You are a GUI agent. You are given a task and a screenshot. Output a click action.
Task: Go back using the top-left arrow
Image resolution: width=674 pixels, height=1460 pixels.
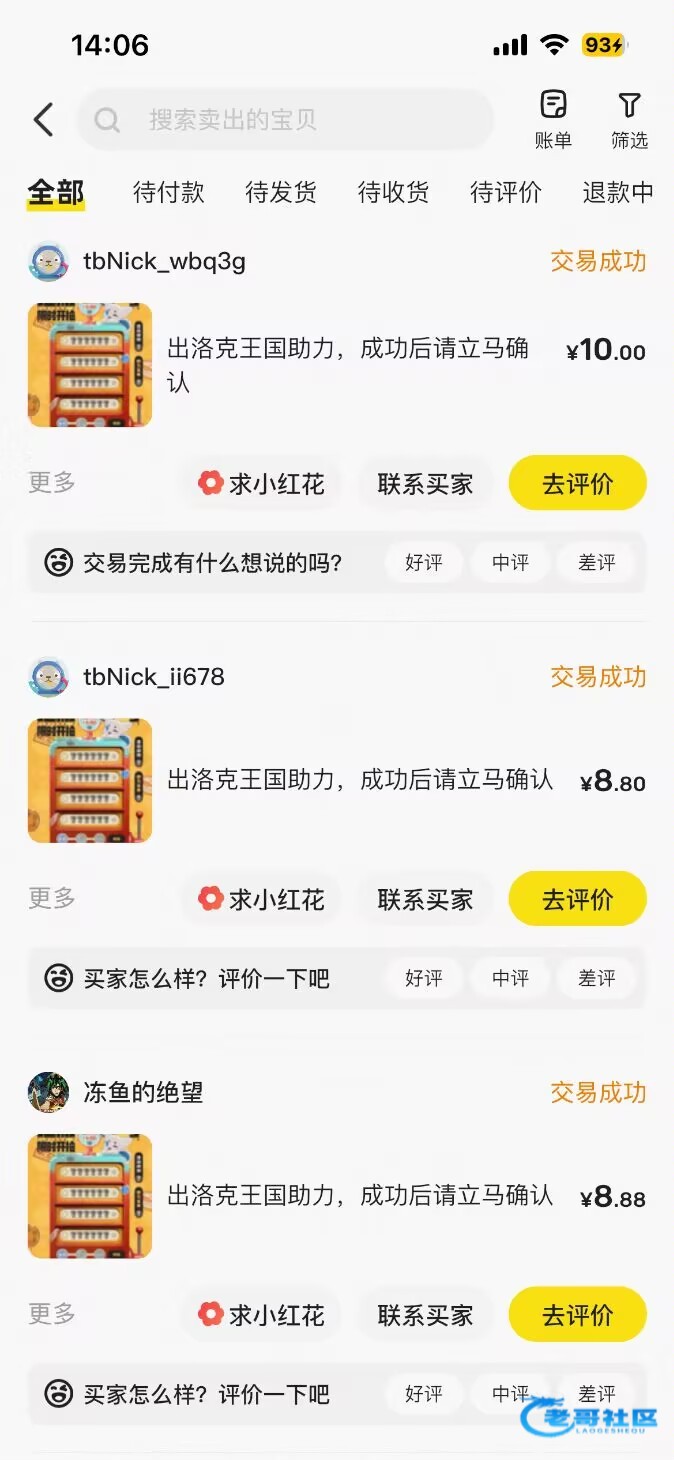click(43, 120)
